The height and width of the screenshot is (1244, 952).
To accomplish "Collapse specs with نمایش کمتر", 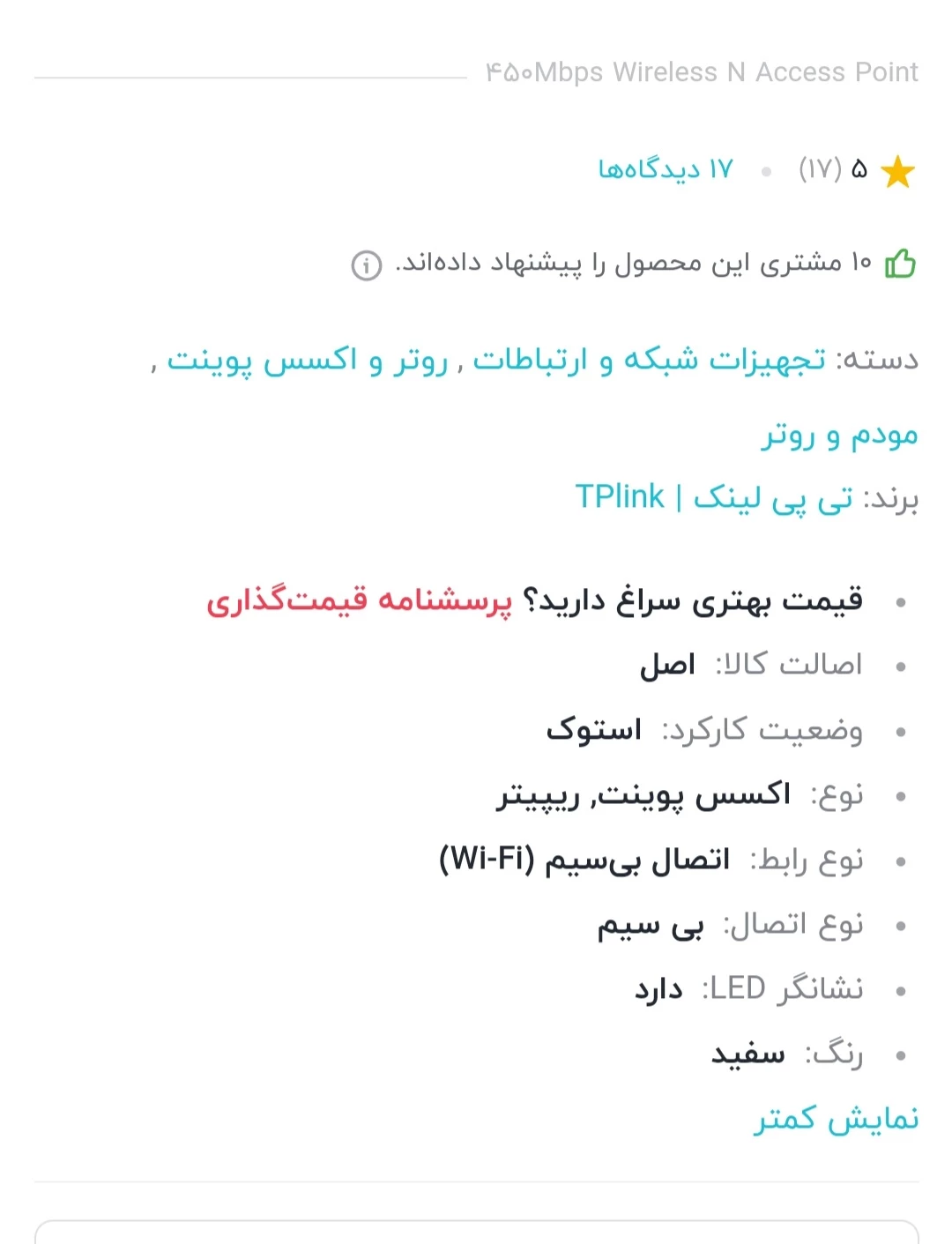I will coord(836,1119).
